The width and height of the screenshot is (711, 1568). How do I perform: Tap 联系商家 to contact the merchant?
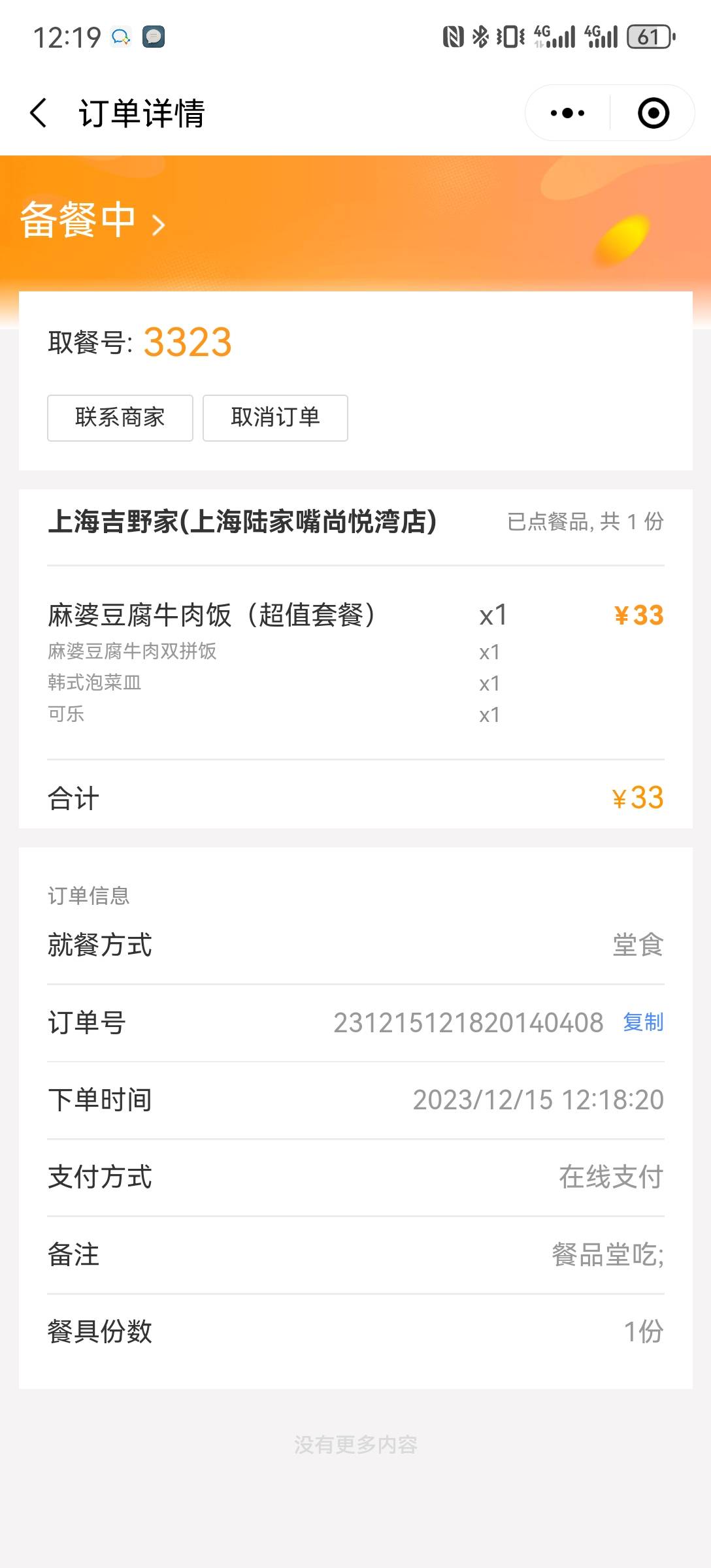pos(120,417)
